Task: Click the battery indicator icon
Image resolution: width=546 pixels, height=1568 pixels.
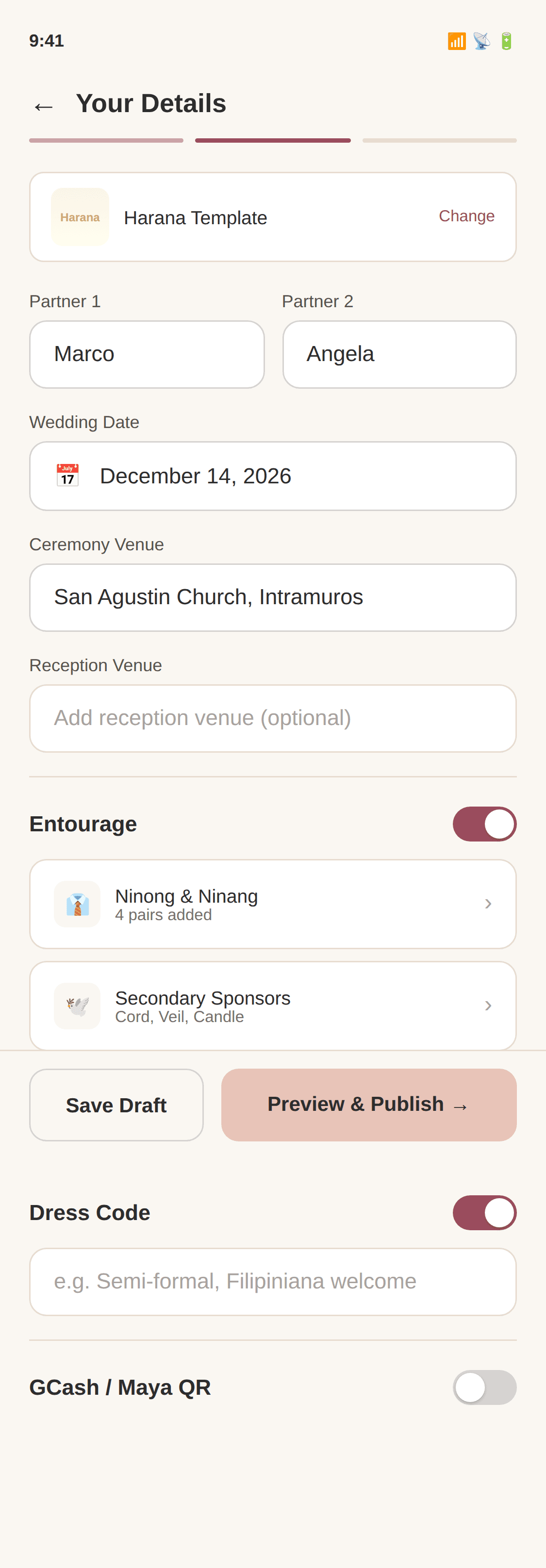Action: 506,40
